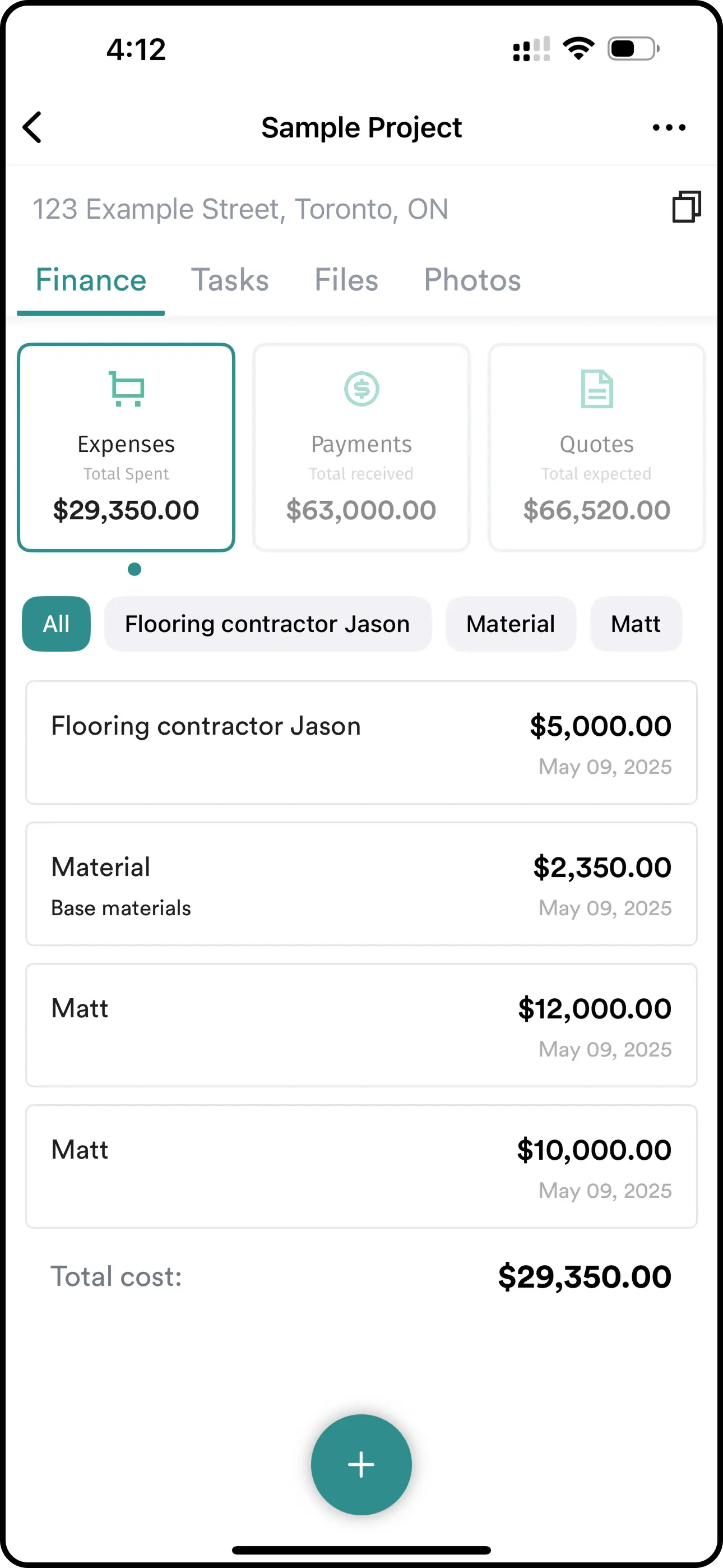Screen dimensions: 723x1568
Task: Filter expenses by Material chip
Action: [x=510, y=624]
